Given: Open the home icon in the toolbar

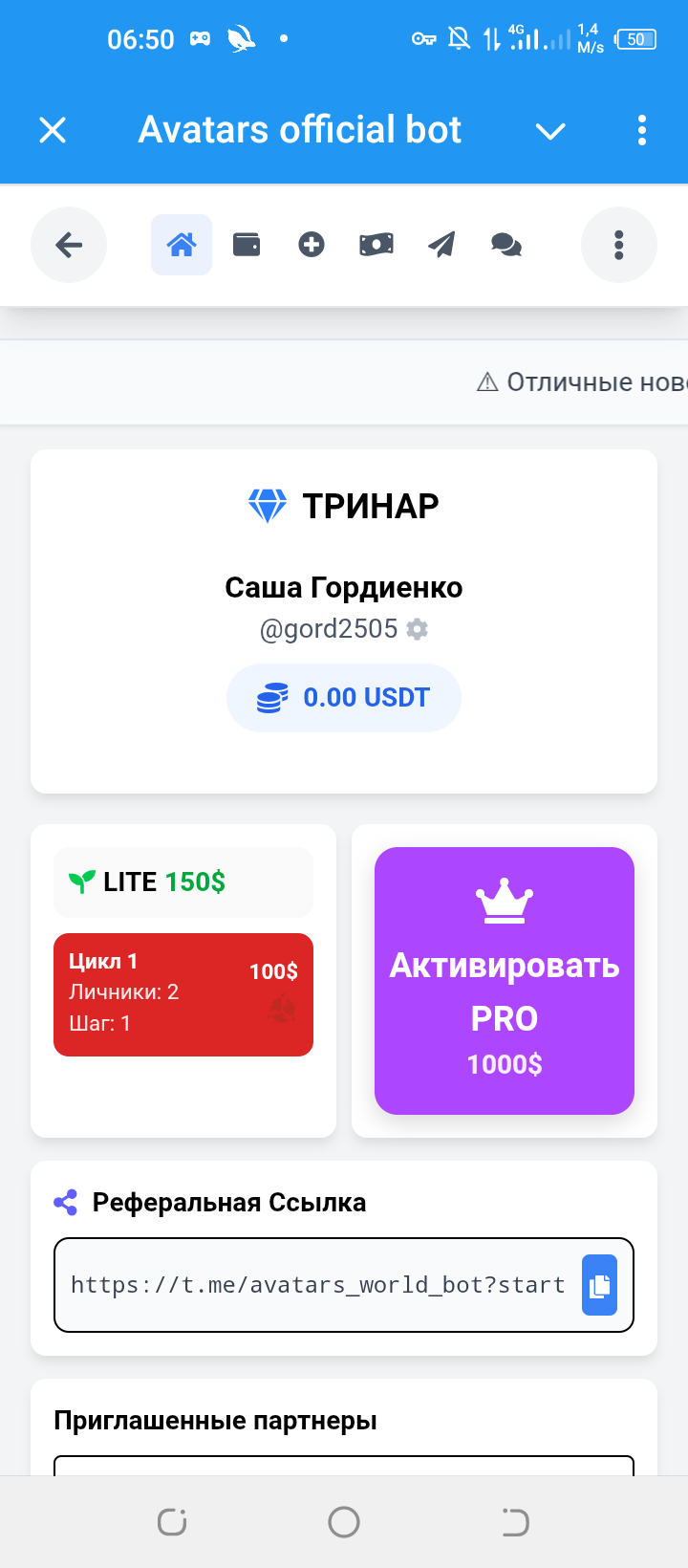Looking at the screenshot, I should pyautogui.click(x=182, y=245).
